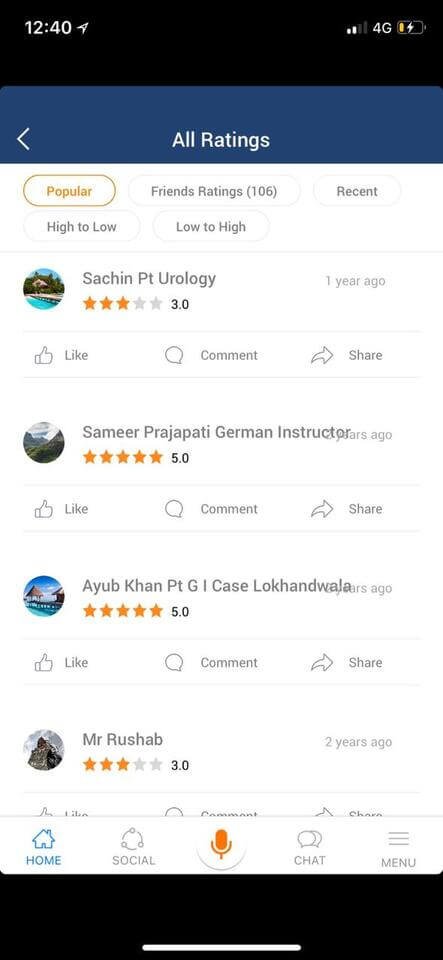Comment on Sachin Pt Urology's rating
This screenshot has height=960, width=443.
(x=211, y=355)
